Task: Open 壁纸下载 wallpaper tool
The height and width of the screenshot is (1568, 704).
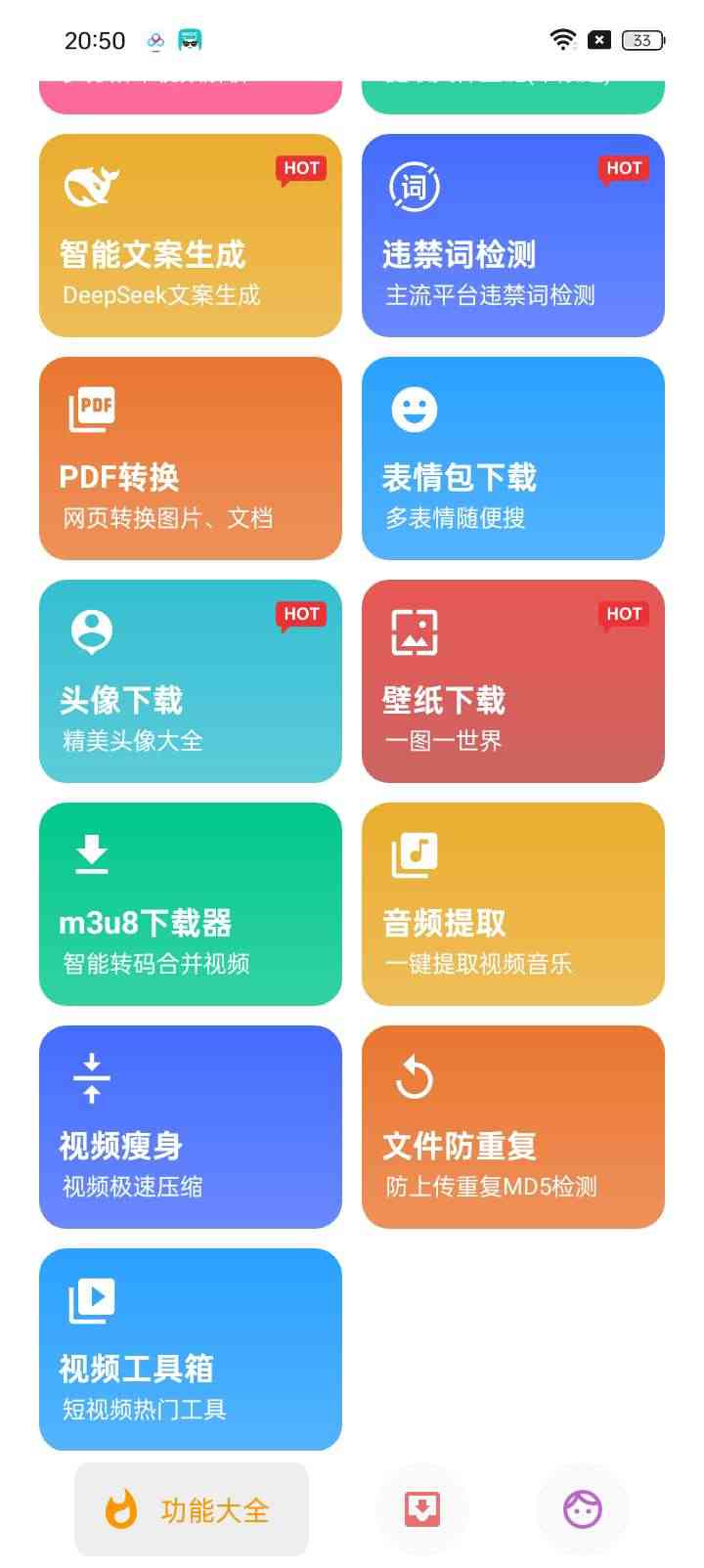Action: click(513, 681)
